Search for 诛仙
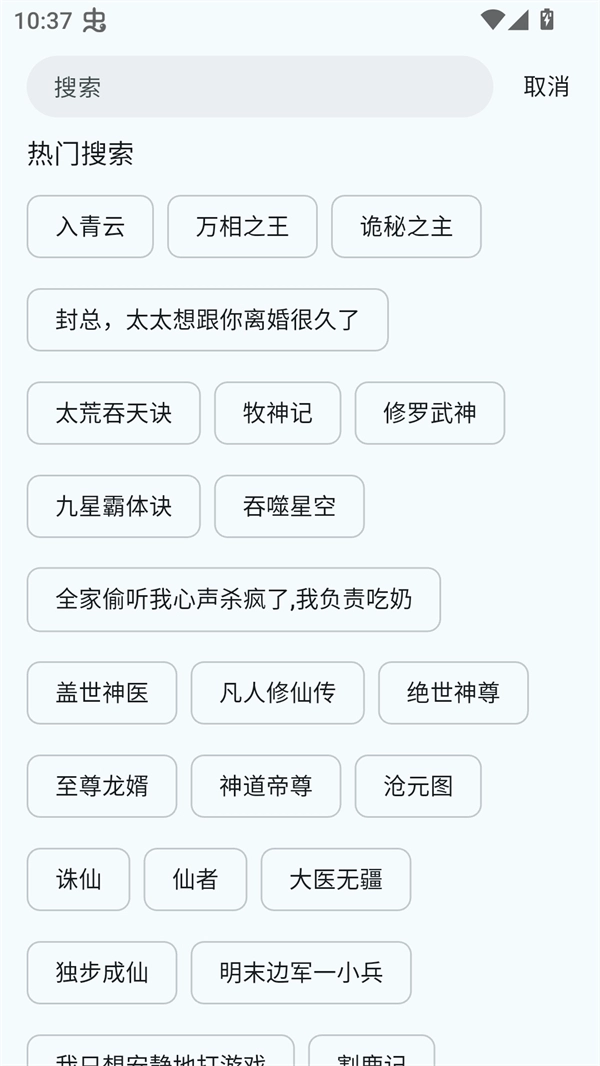This screenshot has height=1066, width=600. (78, 880)
